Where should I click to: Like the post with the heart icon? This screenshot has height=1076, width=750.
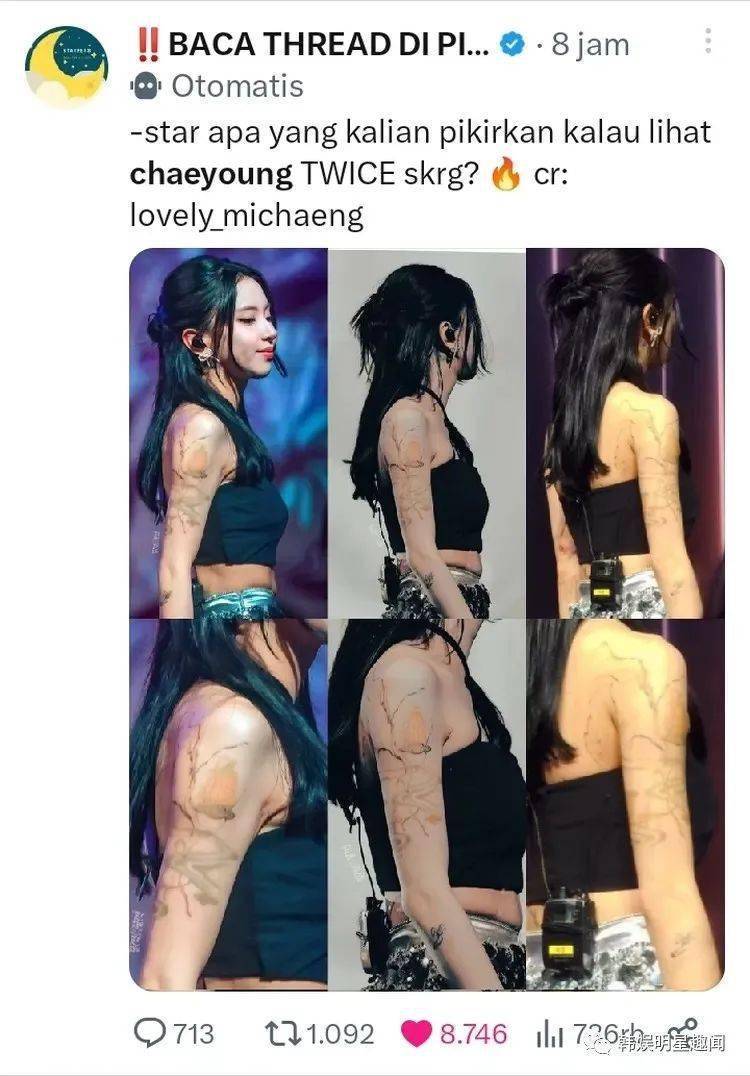pyautogui.click(x=418, y=1033)
